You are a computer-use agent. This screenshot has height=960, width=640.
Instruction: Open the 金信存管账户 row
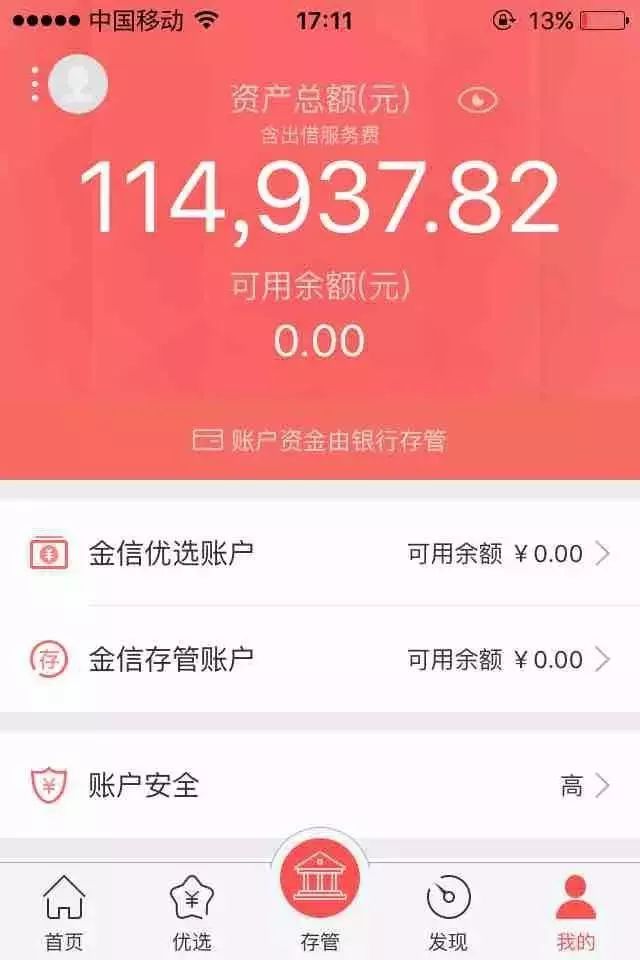[320, 659]
